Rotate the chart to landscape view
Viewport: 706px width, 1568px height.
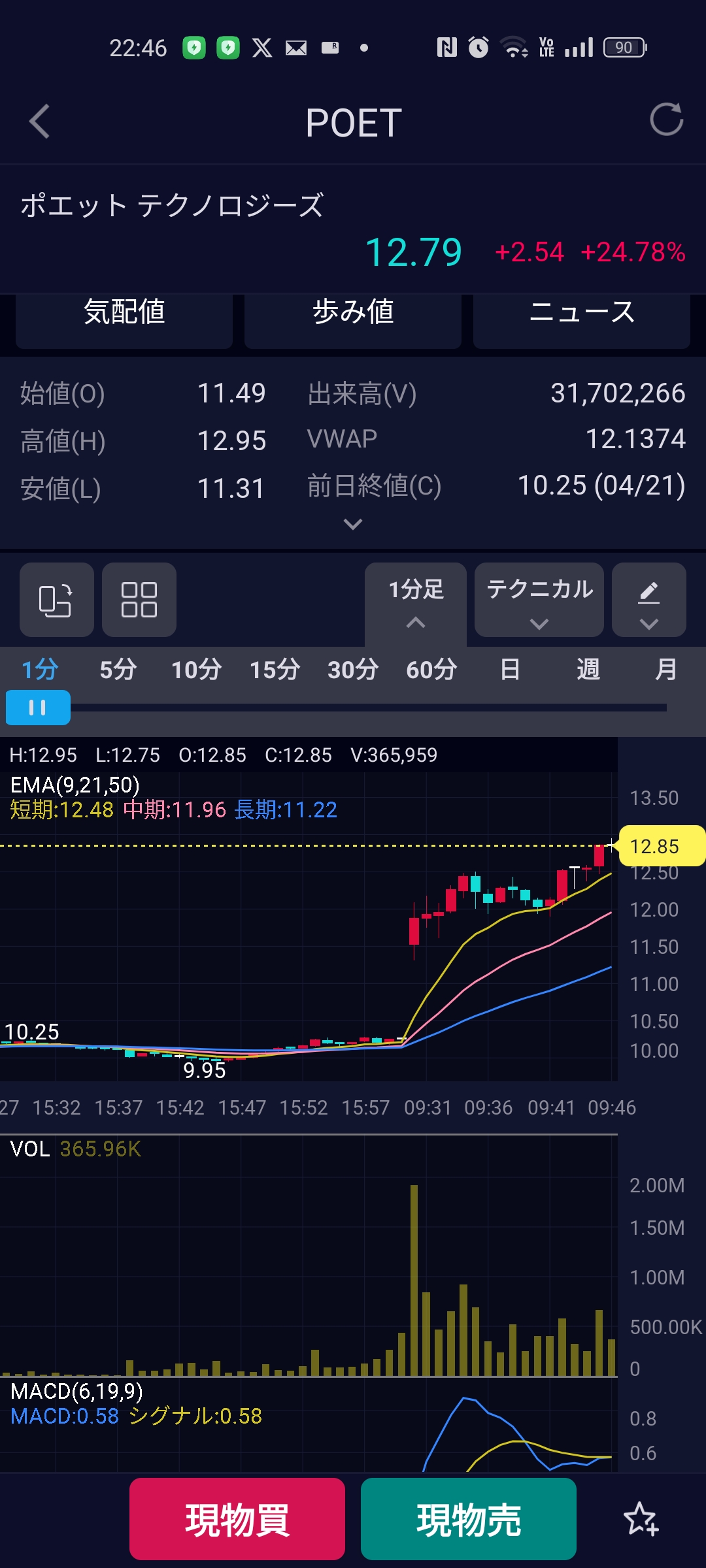(56, 600)
